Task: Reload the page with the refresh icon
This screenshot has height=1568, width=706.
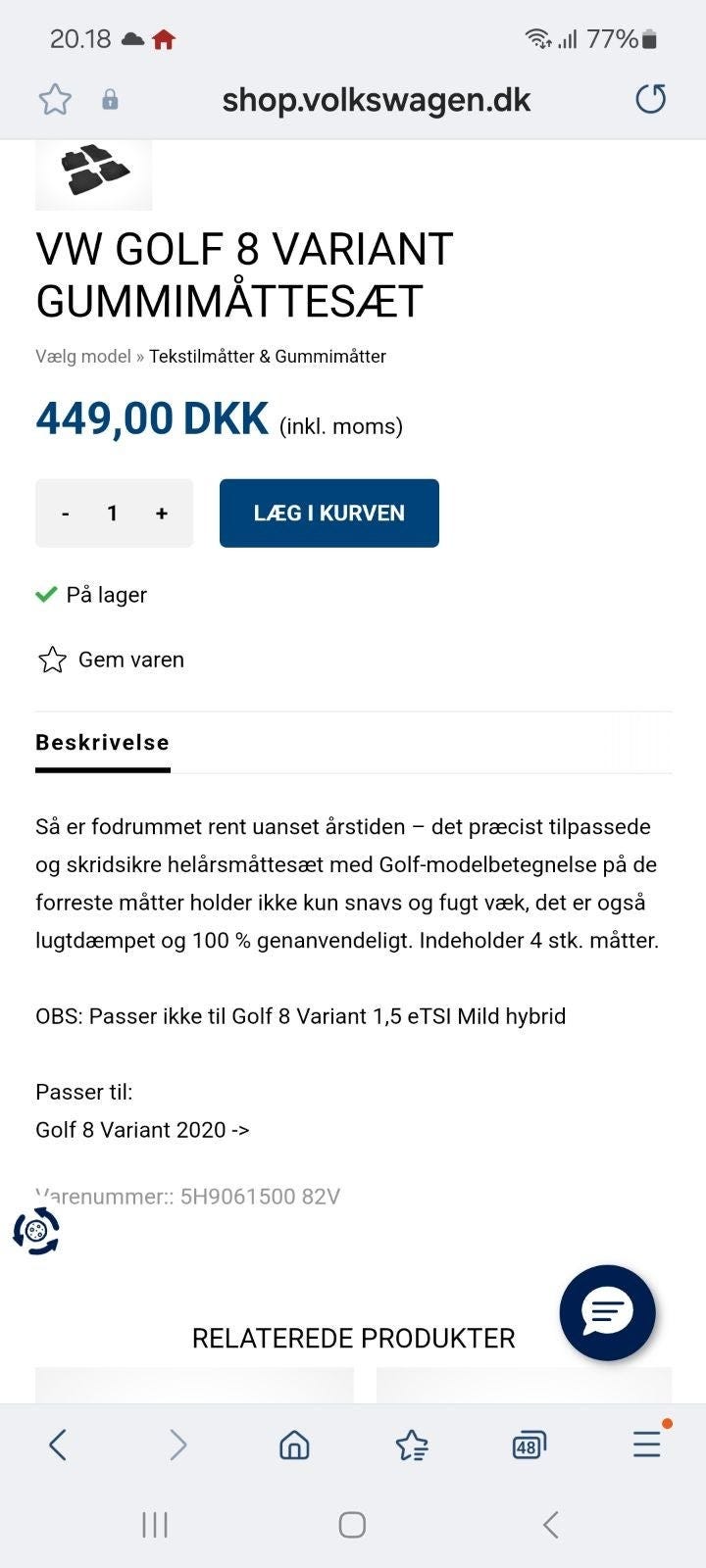Action: (x=649, y=98)
